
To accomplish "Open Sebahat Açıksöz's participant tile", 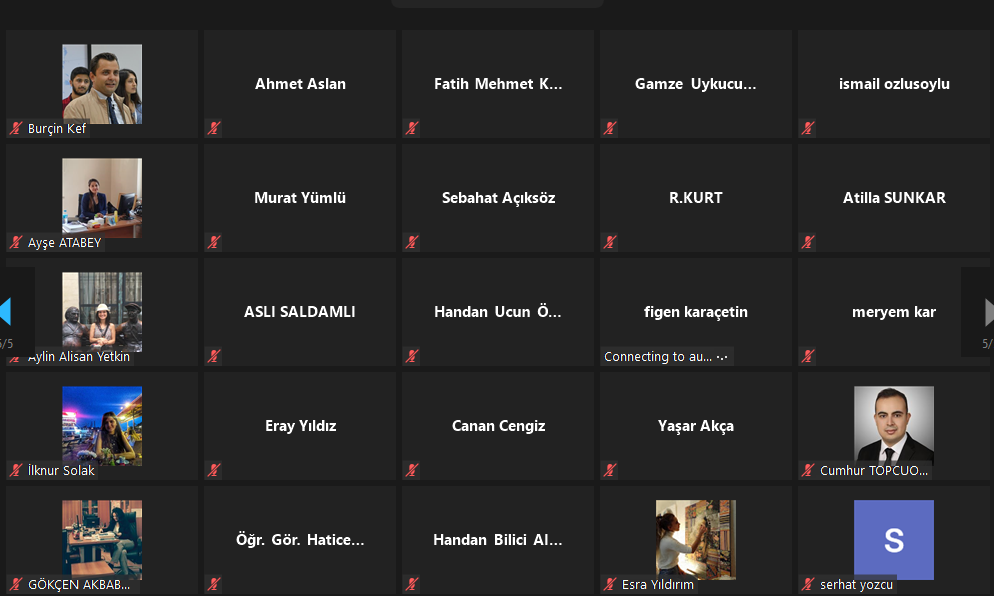I will [x=498, y=198].
